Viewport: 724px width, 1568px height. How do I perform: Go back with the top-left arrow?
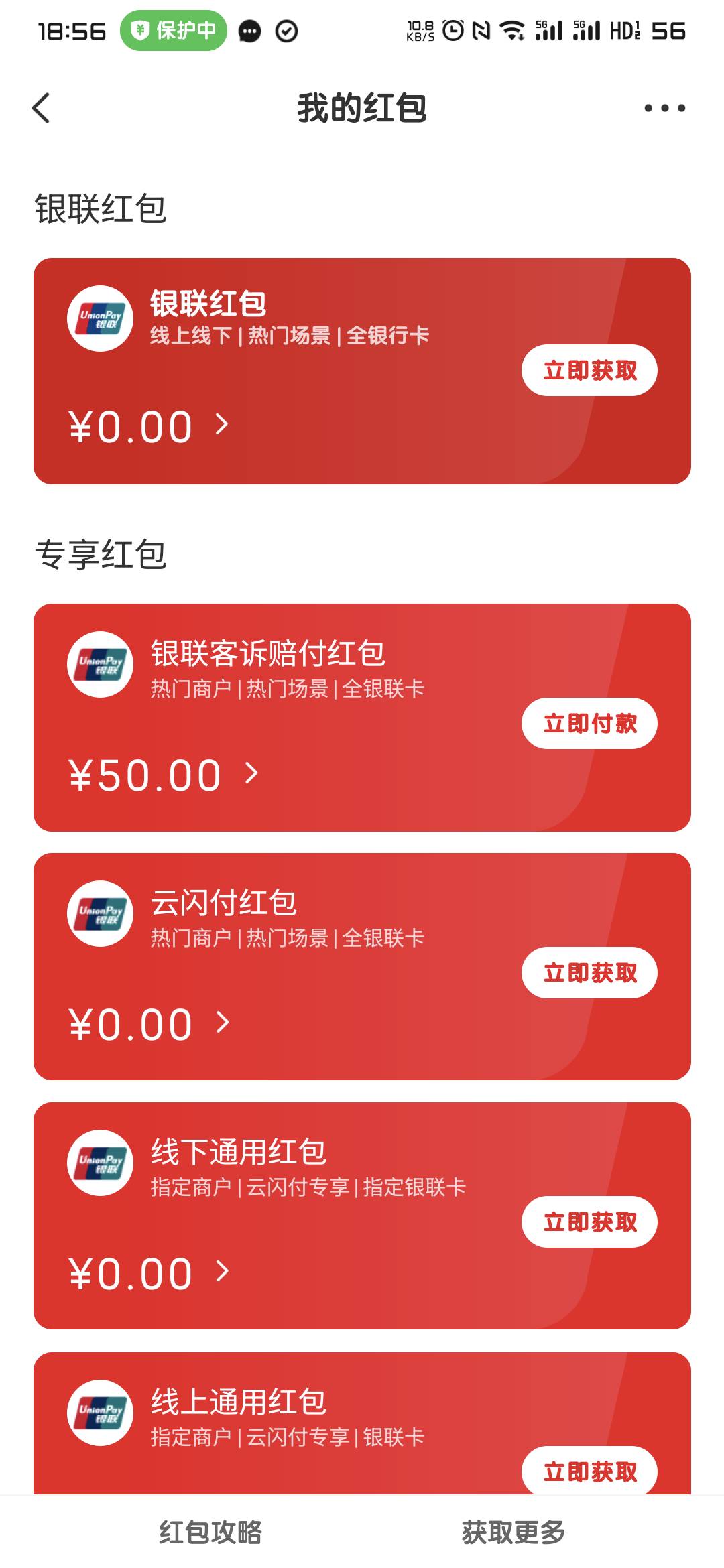point(41,108)
